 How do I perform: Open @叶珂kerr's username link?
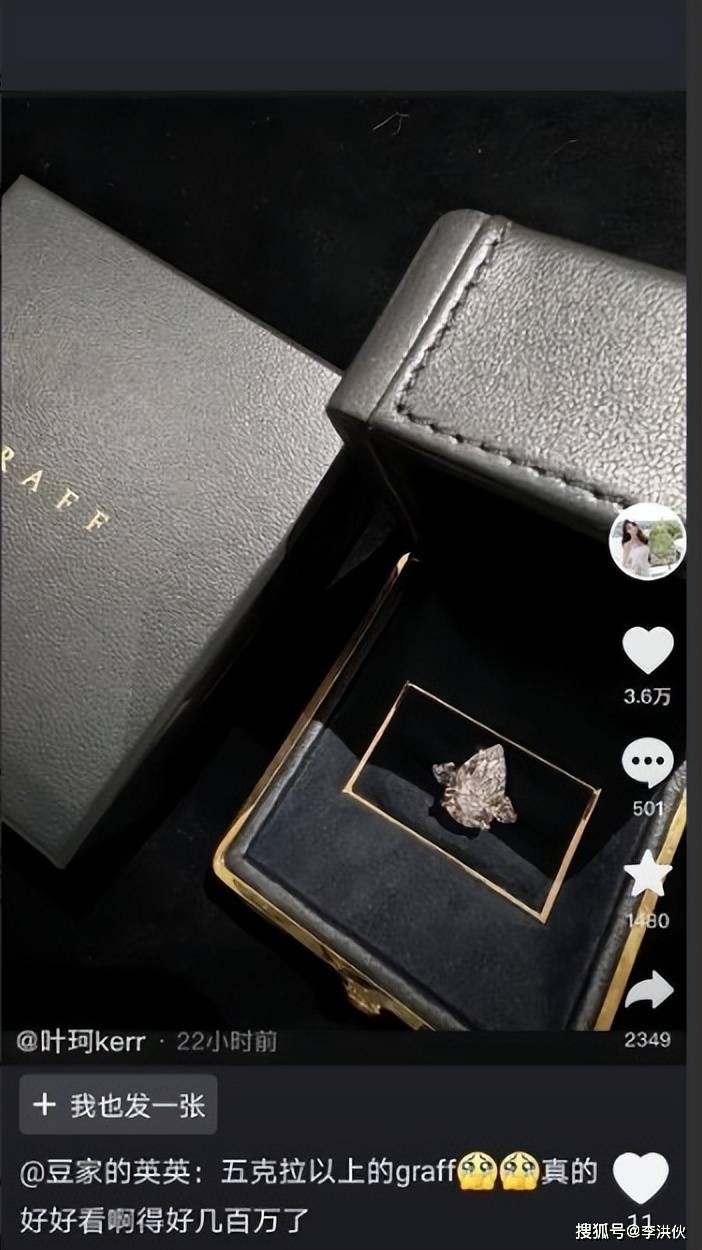81,1042
